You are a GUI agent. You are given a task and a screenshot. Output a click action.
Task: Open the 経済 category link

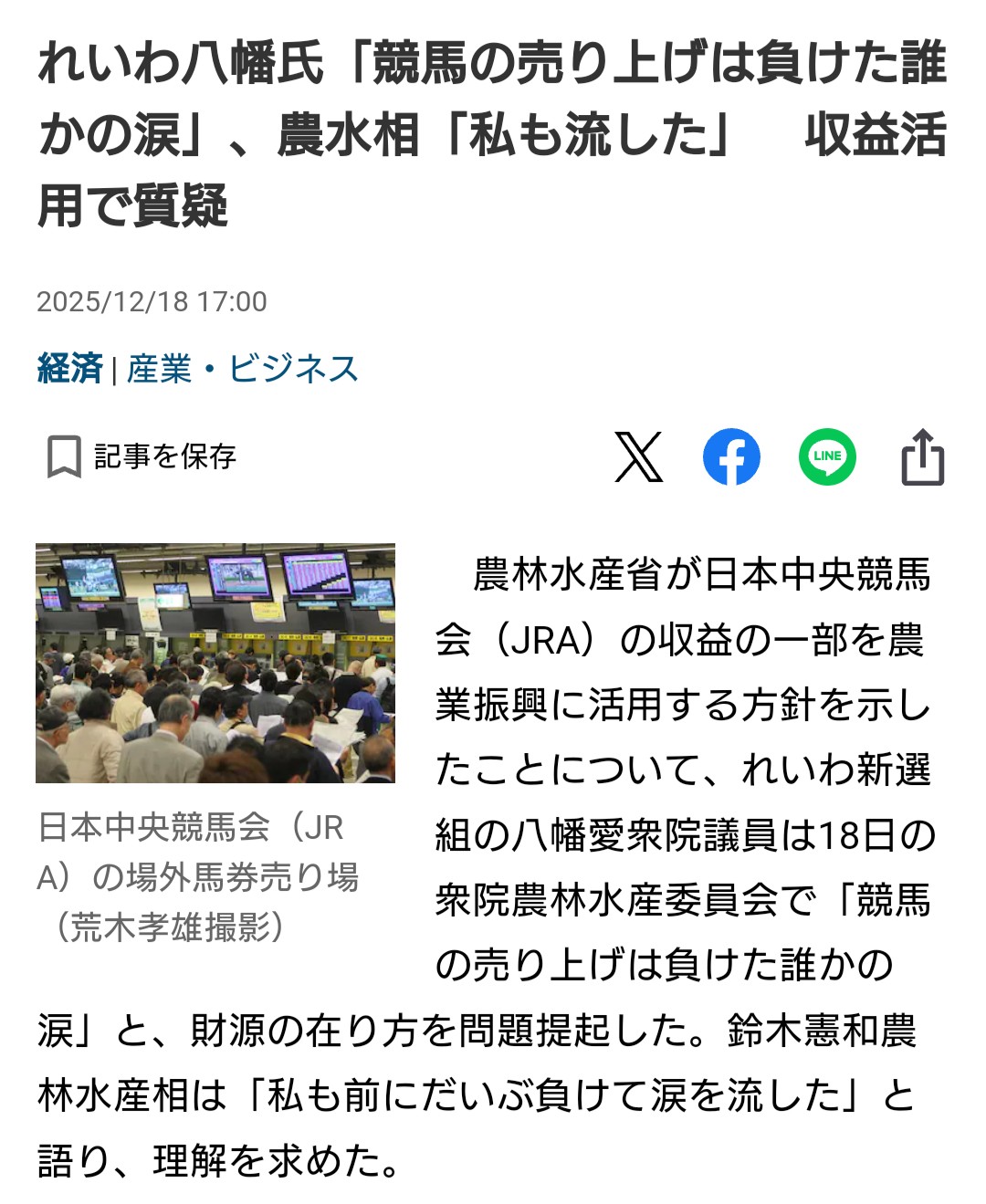coord(69,369)
